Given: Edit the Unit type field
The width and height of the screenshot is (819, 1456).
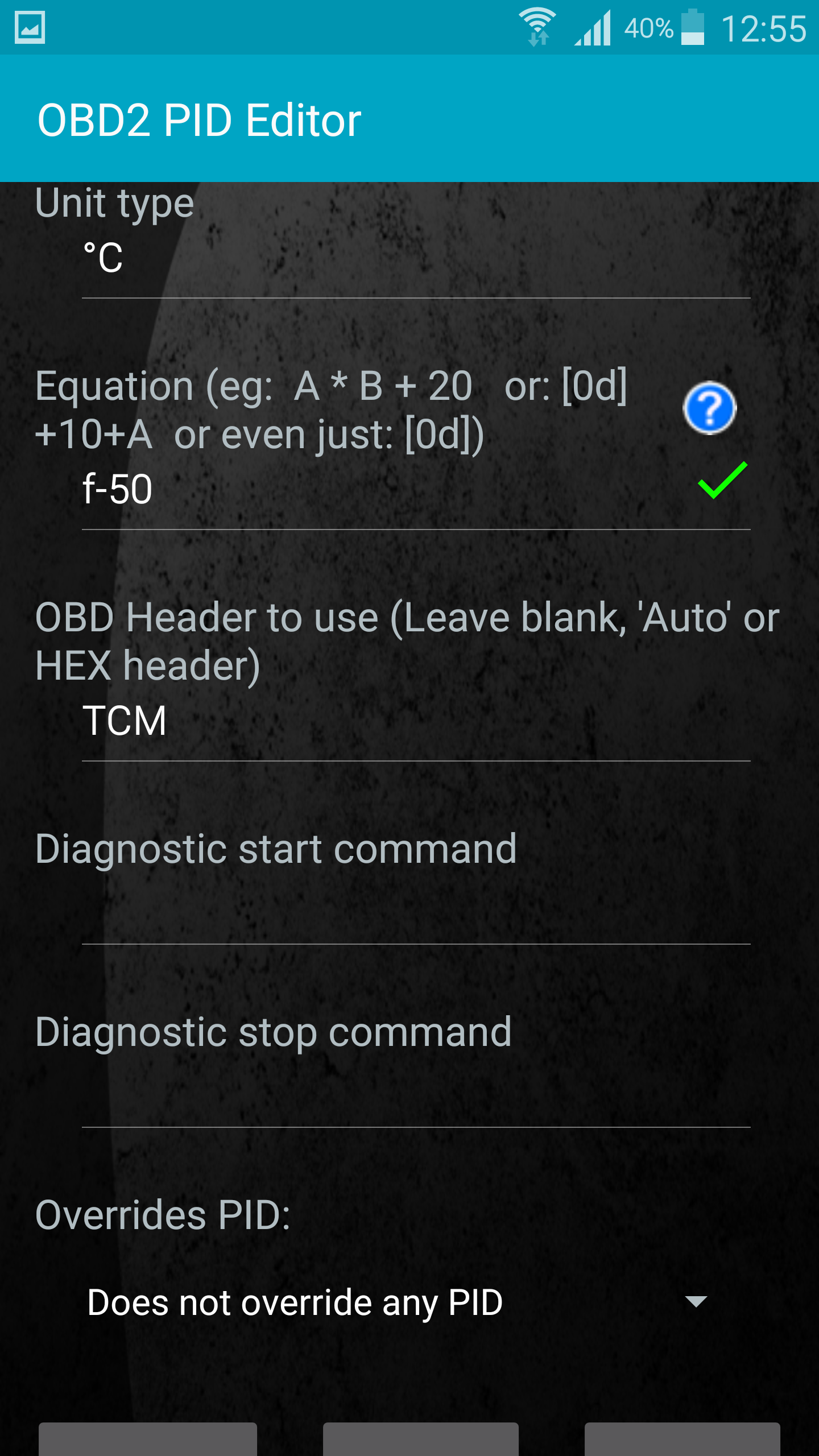Looking at the screenshot, I should (415, 259).
